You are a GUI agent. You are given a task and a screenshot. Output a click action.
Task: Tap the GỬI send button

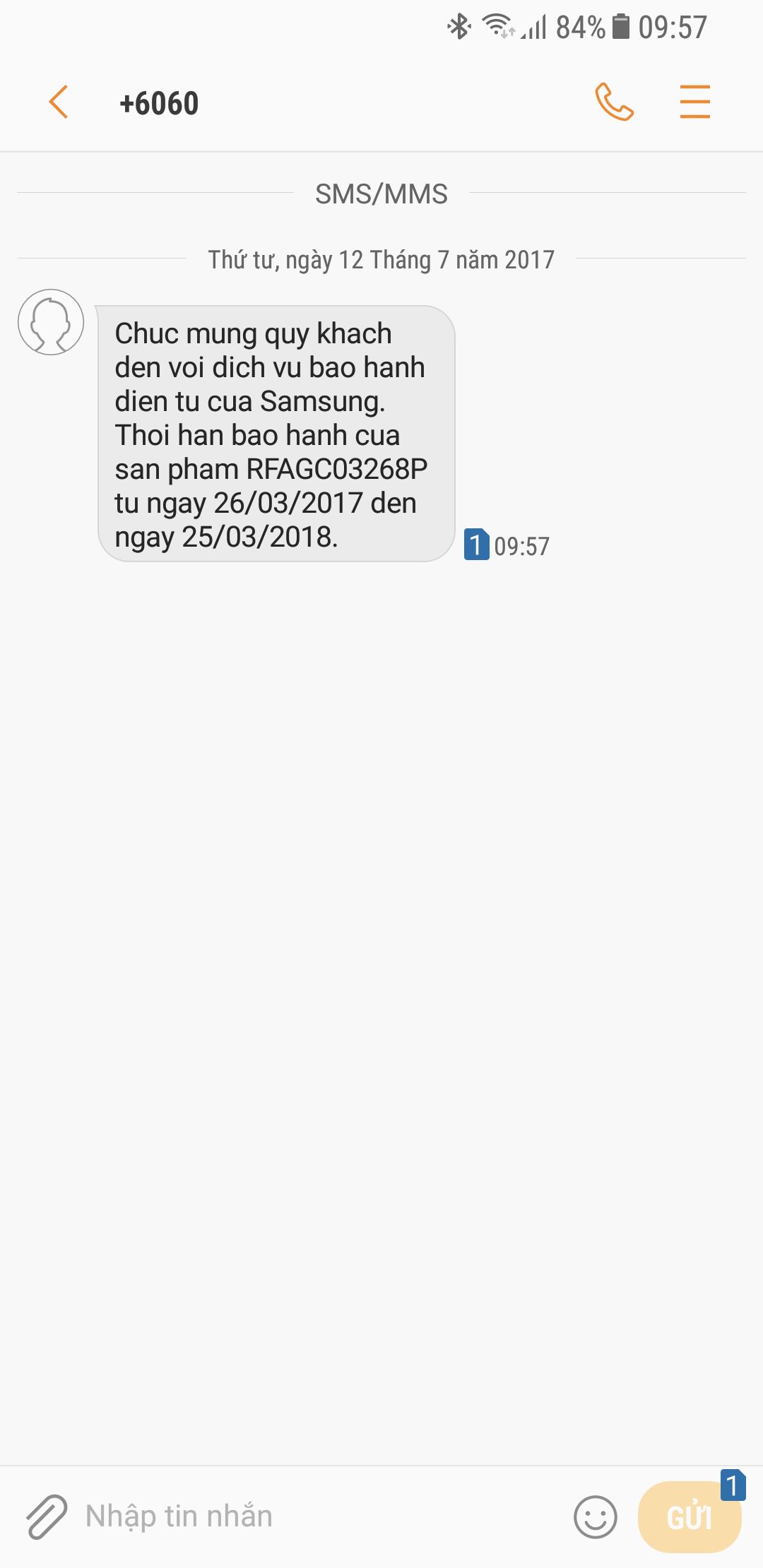(690, 1516)
